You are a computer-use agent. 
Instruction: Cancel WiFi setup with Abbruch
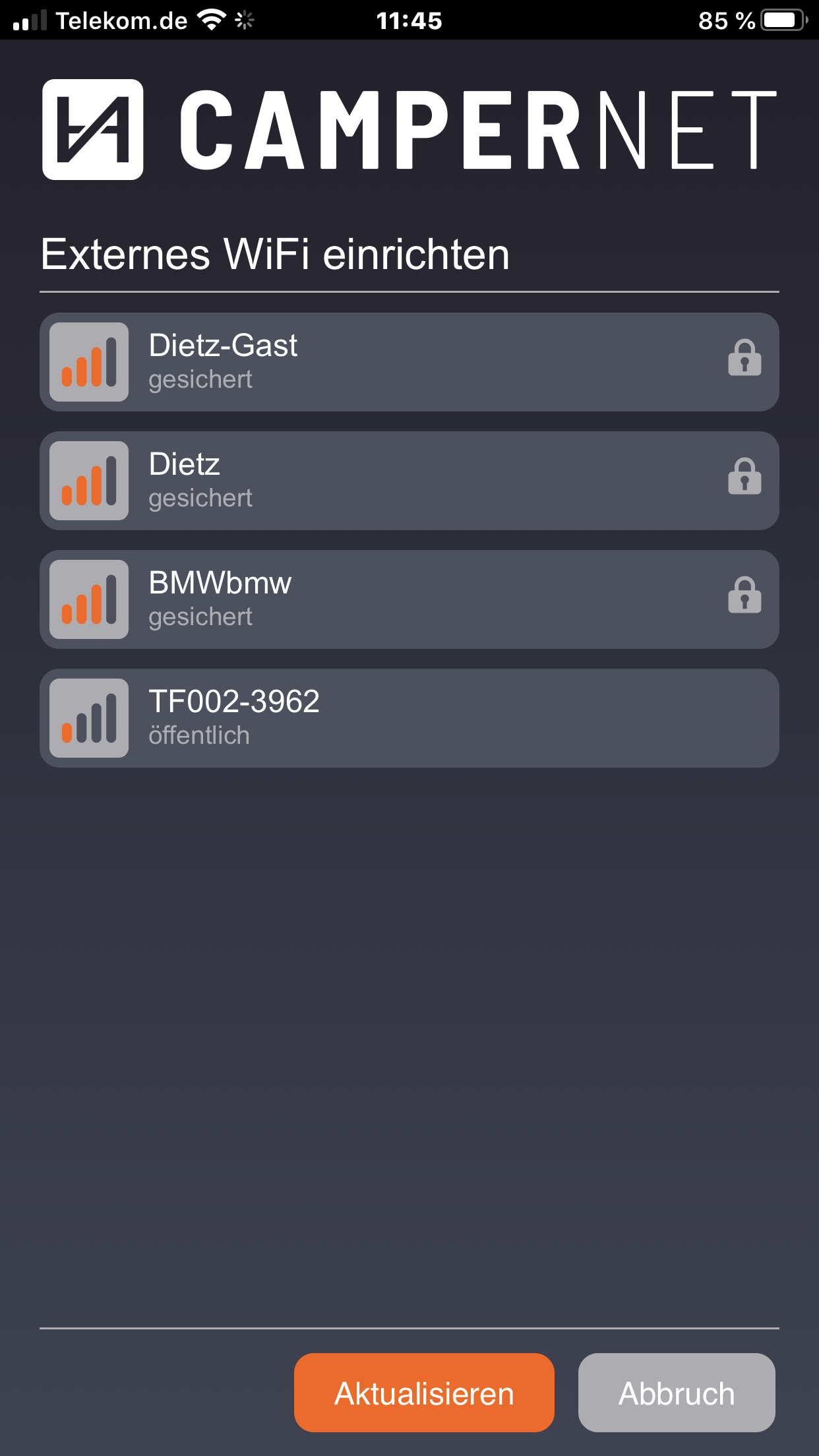677,1393
